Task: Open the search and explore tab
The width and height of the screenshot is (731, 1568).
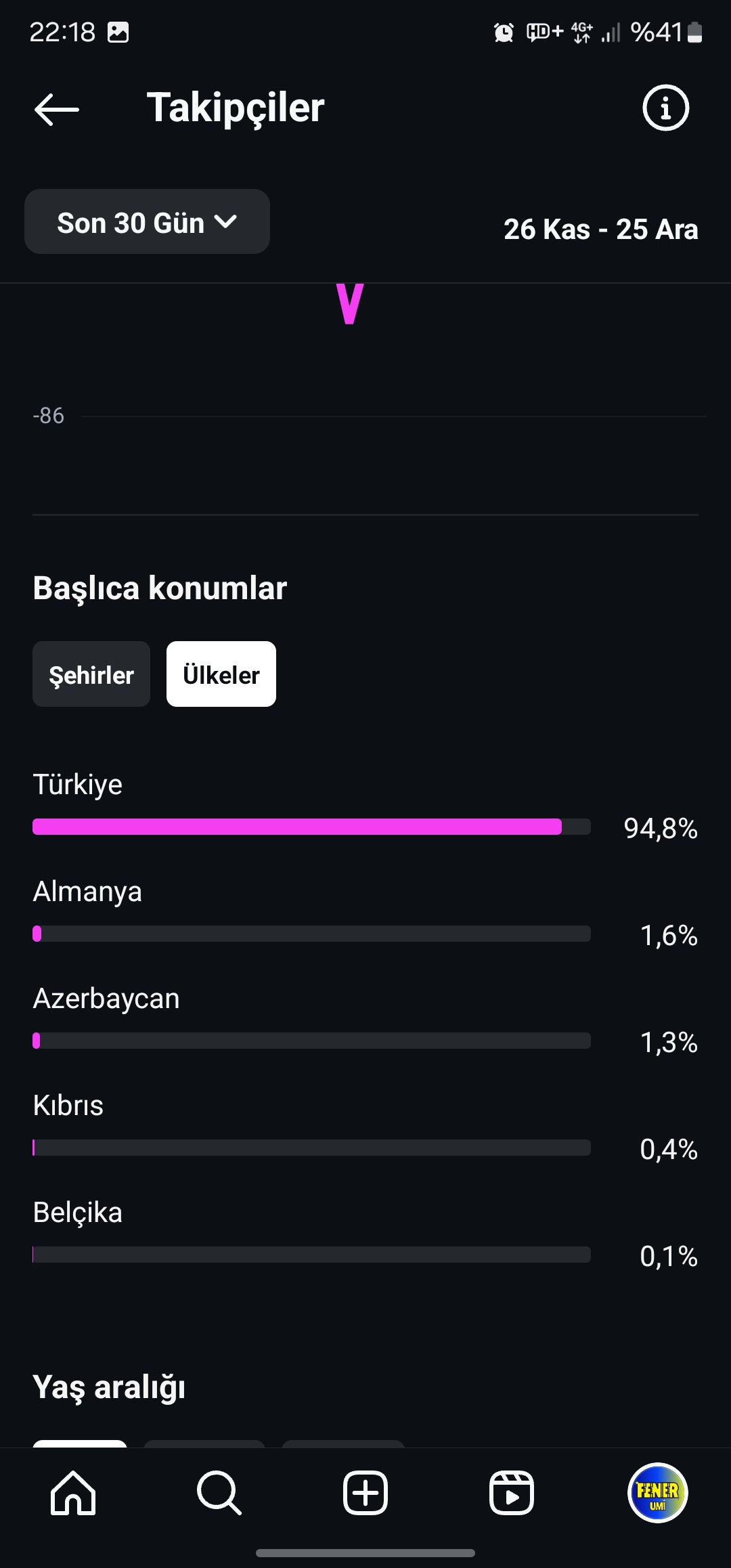Action: point(219,1492)
